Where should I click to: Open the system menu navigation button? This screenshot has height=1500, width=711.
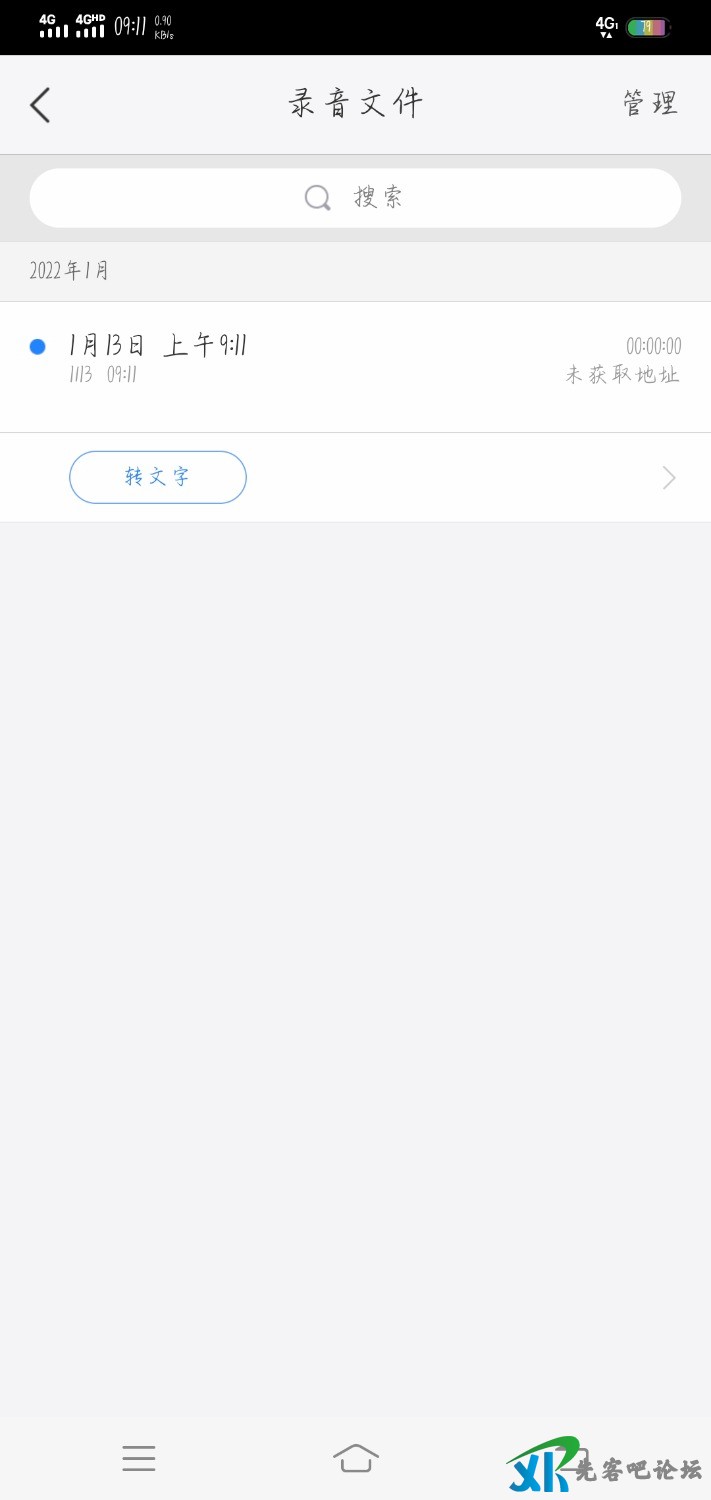139,1458
